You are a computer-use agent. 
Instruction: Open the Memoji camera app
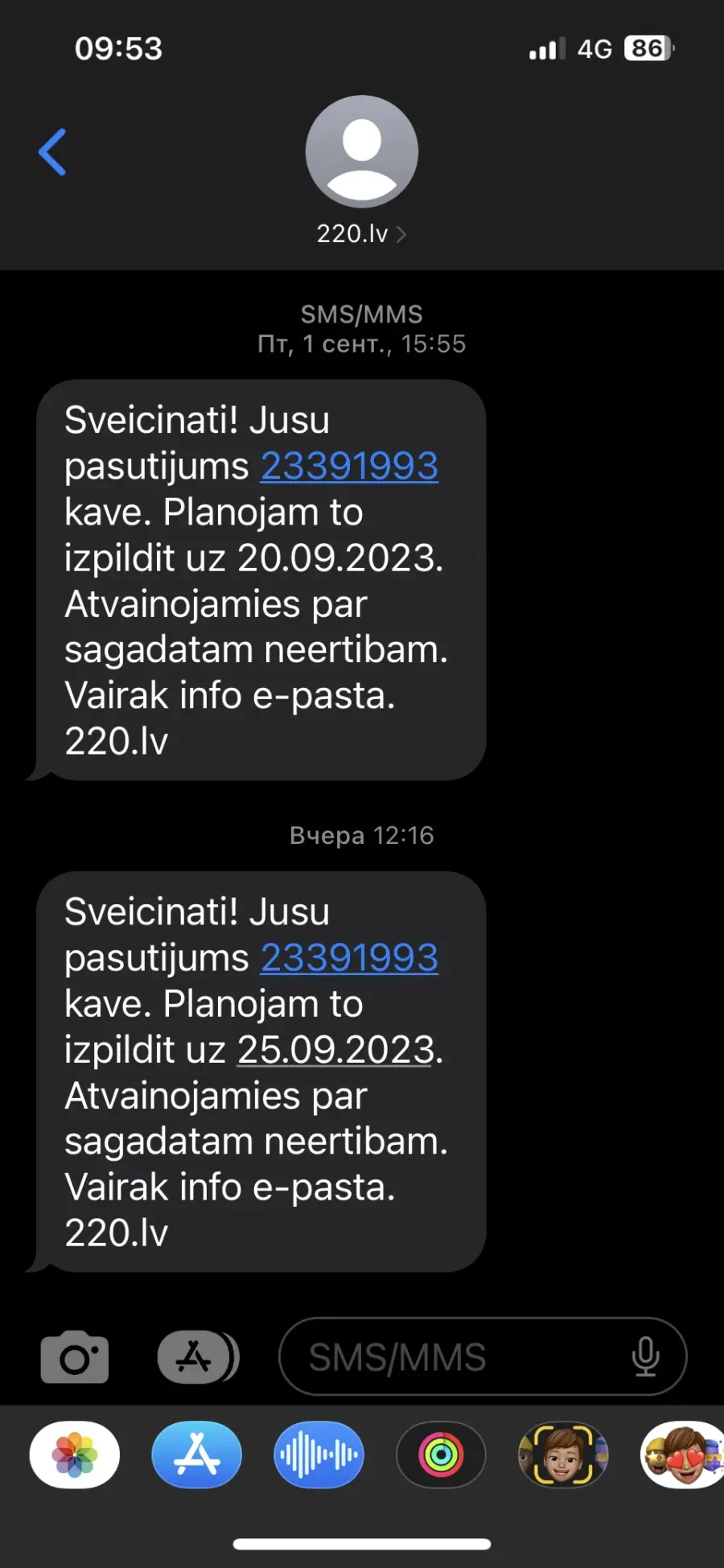tap(563, 1455)
